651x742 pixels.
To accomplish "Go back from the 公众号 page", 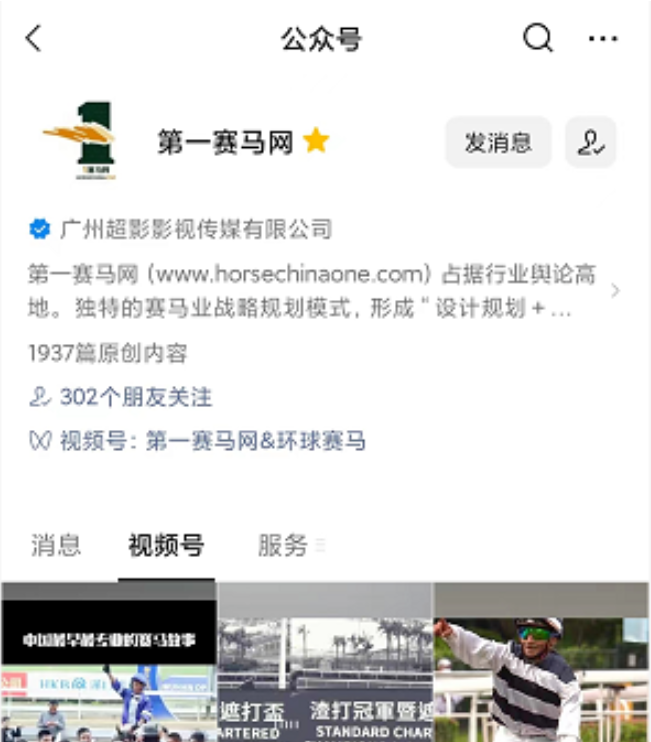I will coord(35,39).
